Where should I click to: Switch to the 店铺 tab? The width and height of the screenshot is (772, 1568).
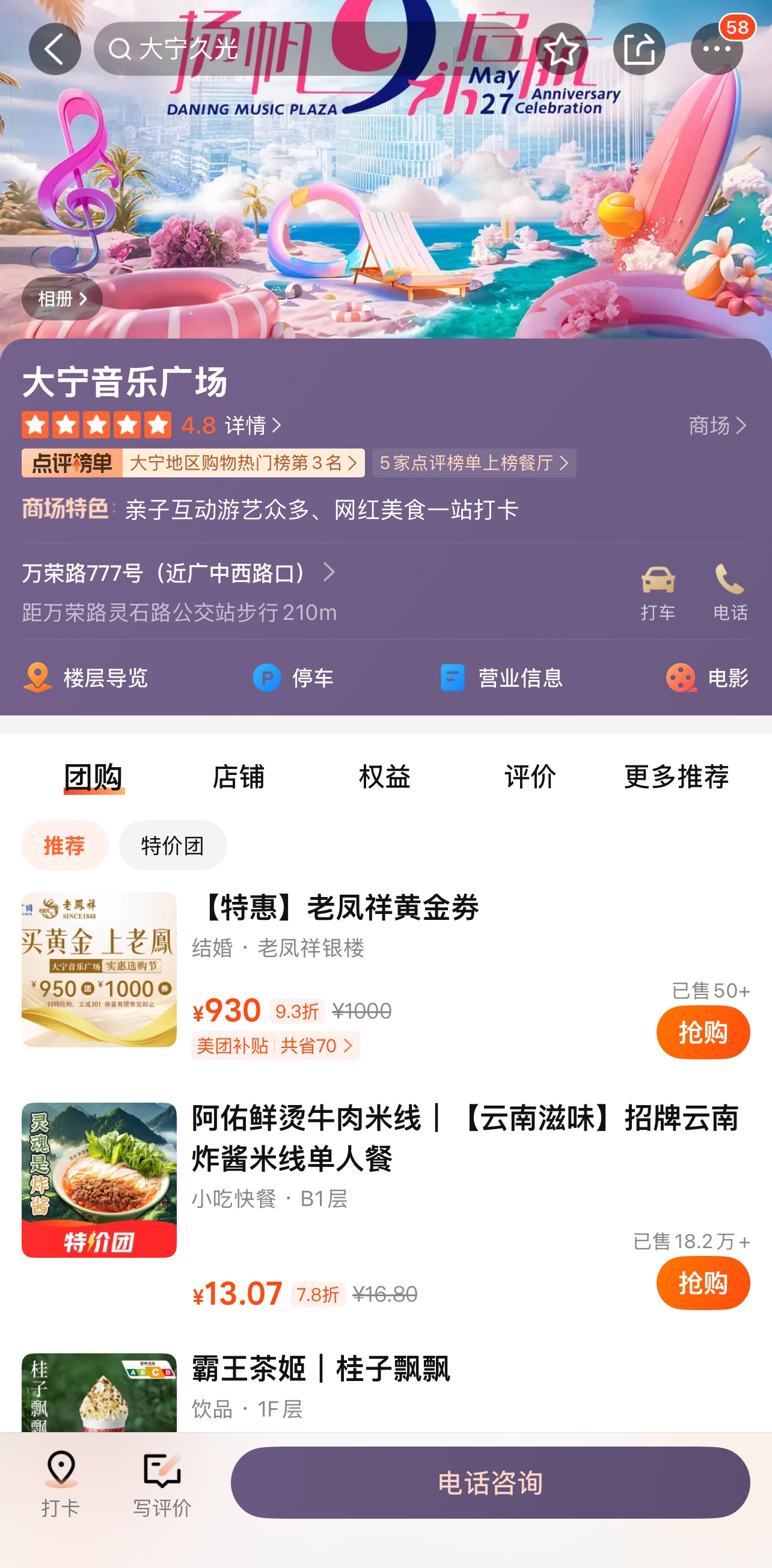[x=238, y=777]
